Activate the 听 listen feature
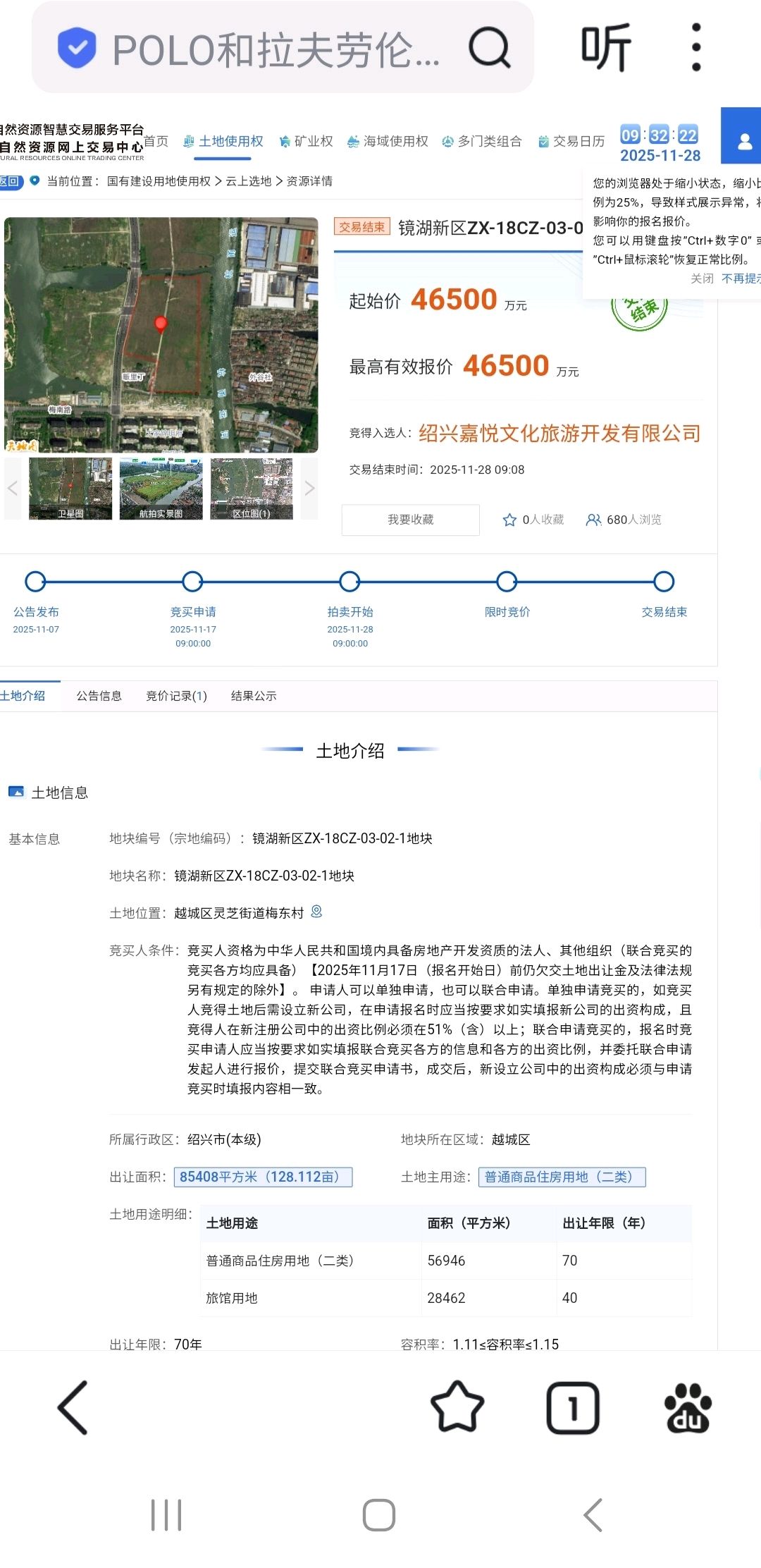The image size is (761, 1568). (605, 48)
